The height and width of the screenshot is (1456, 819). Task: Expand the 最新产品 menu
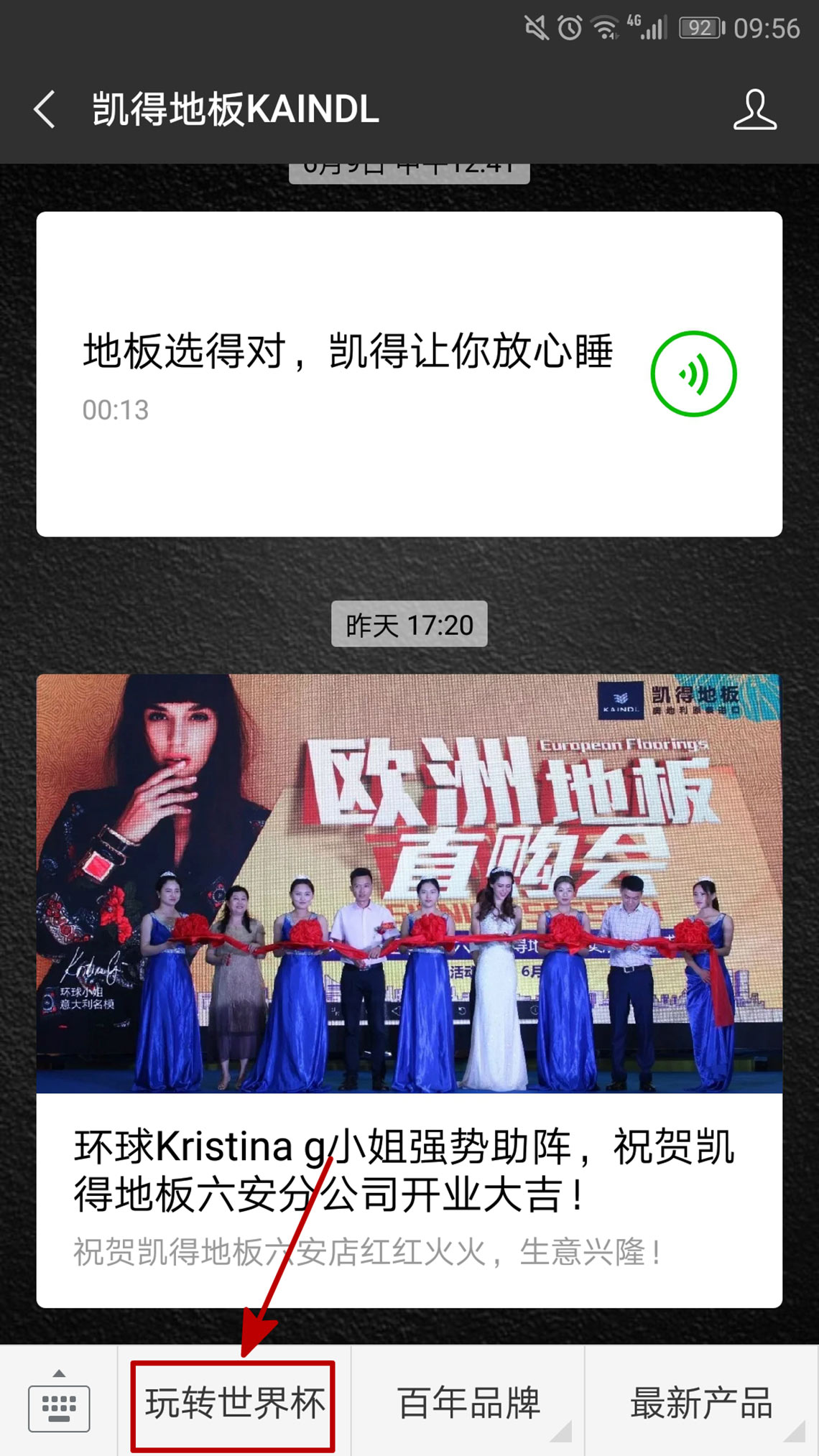point(701,1404)
